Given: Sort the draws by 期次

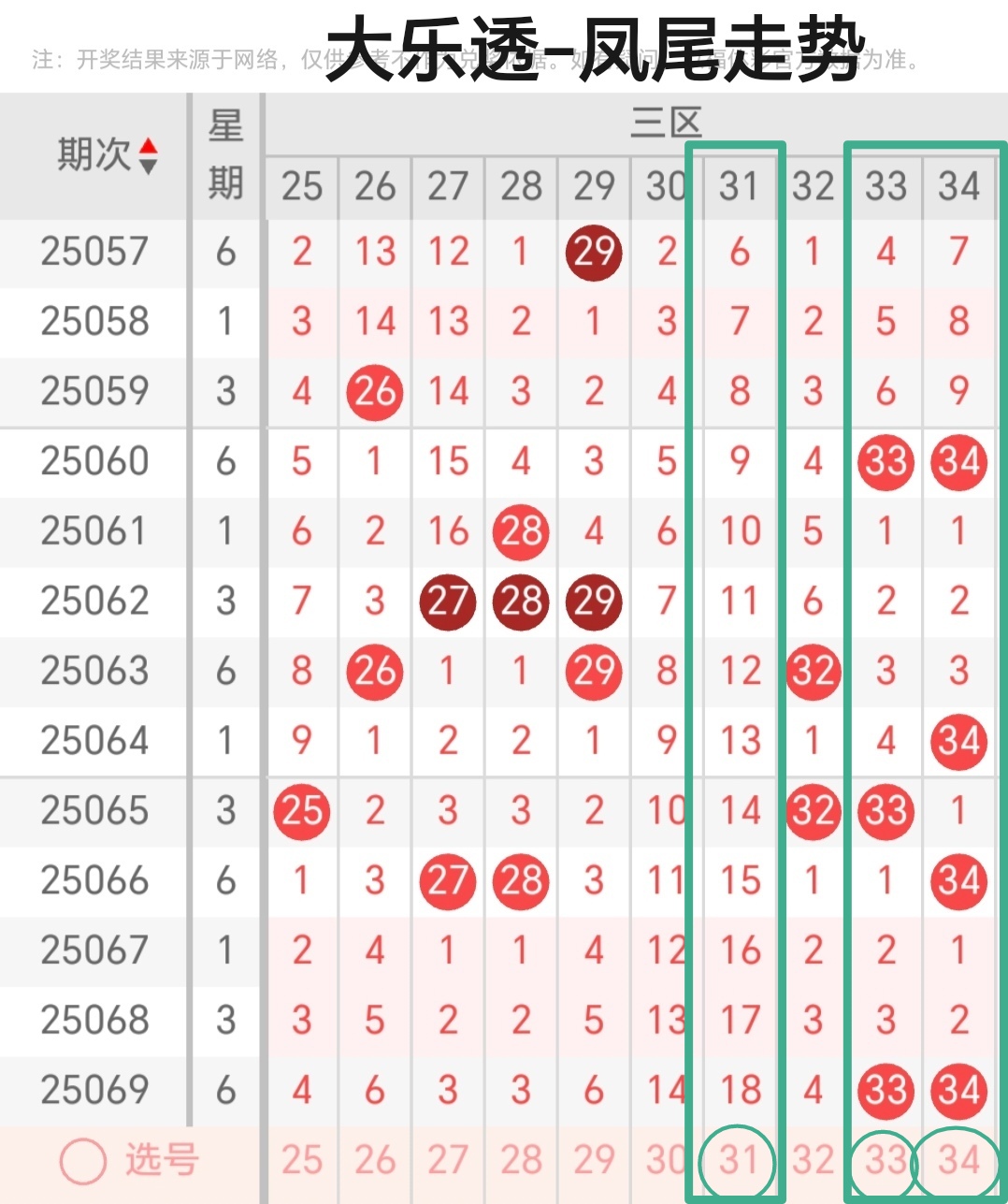Looking at the screenshot, I should click(148, 155).
